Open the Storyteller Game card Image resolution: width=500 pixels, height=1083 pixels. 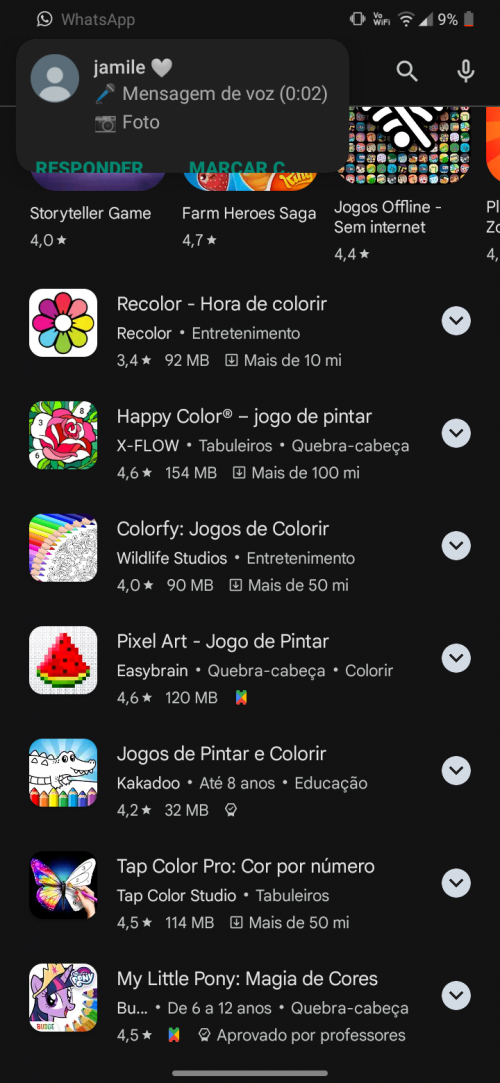point(97,207)
